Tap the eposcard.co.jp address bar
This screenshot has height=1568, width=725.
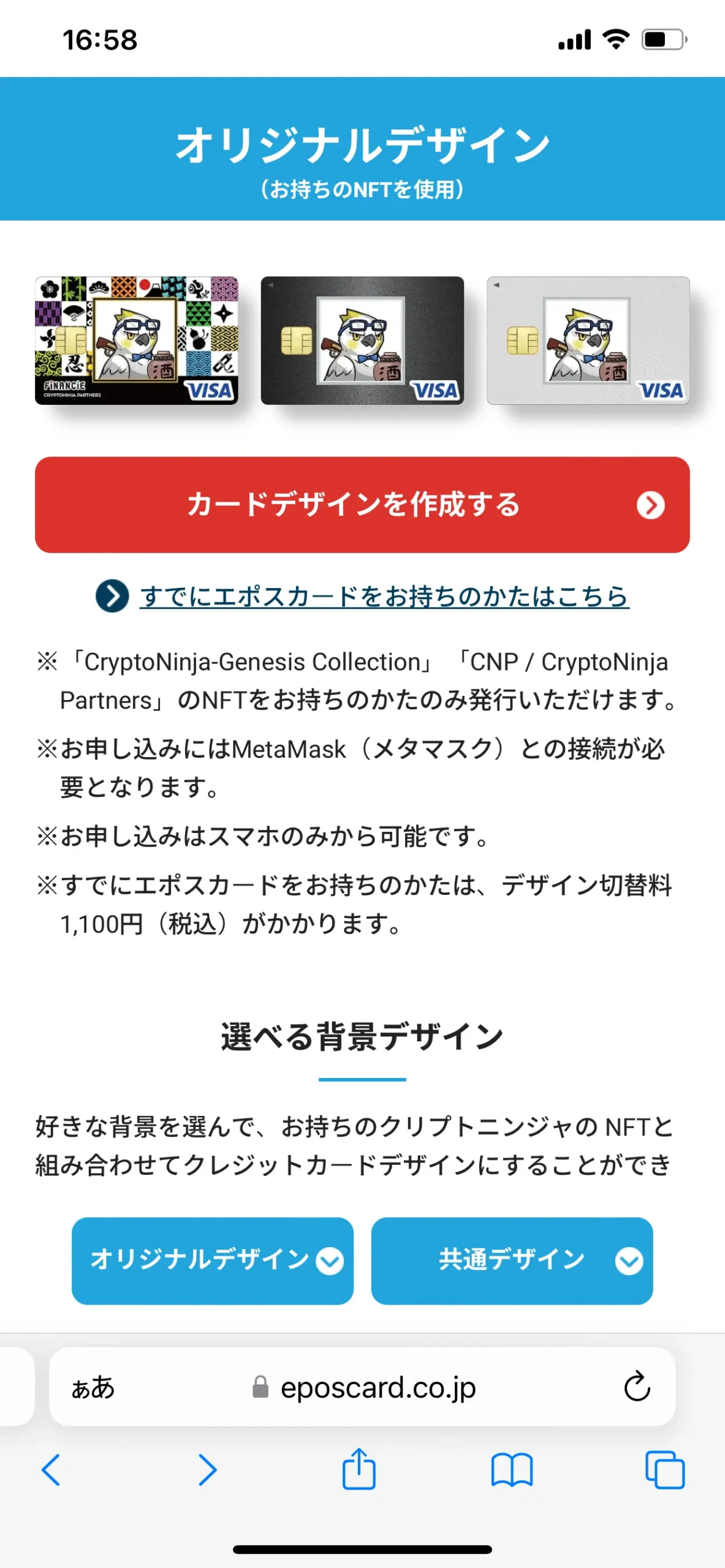point(377,1387)
